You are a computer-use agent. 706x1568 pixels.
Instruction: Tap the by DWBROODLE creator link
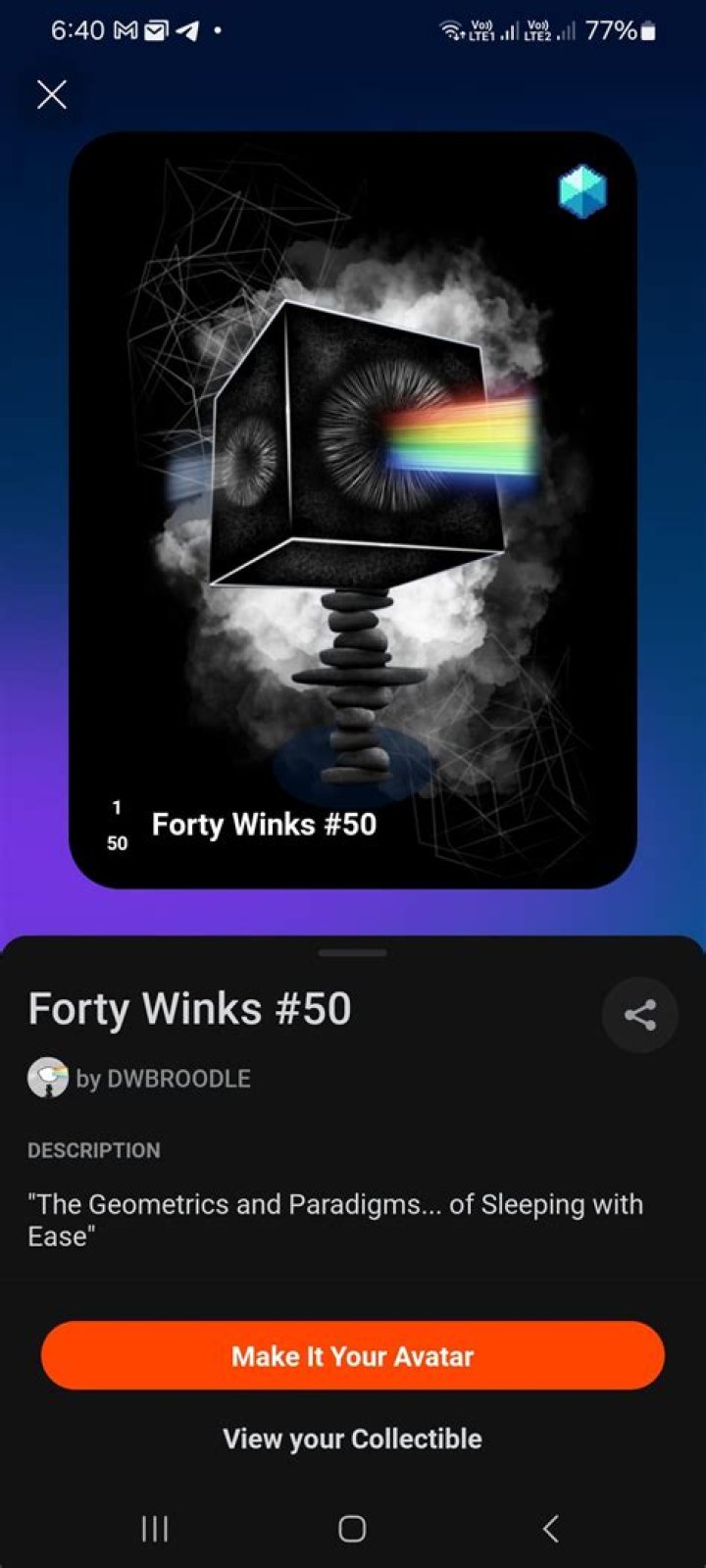pos(167,1079)
